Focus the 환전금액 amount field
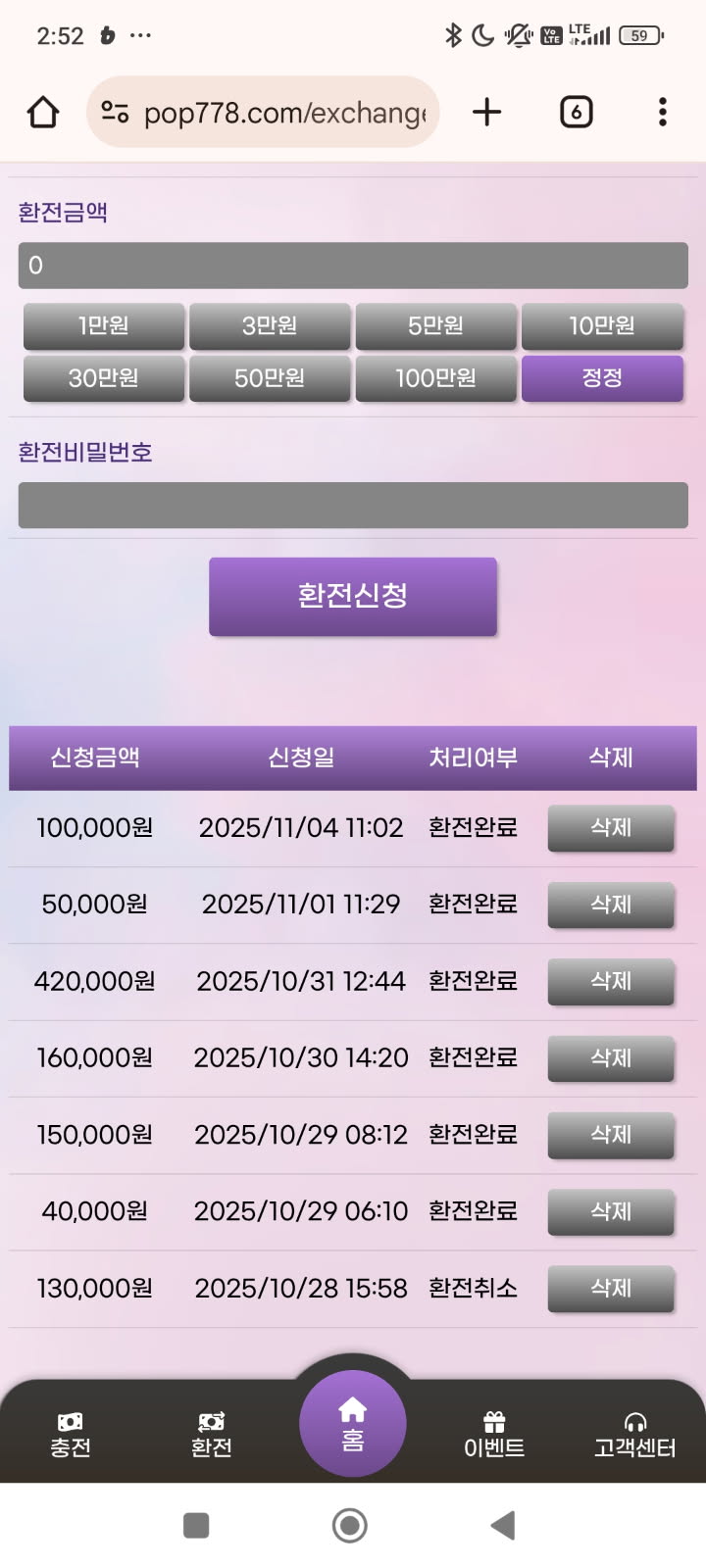Viewport: 706px width, 1568px height. point(353,266)
